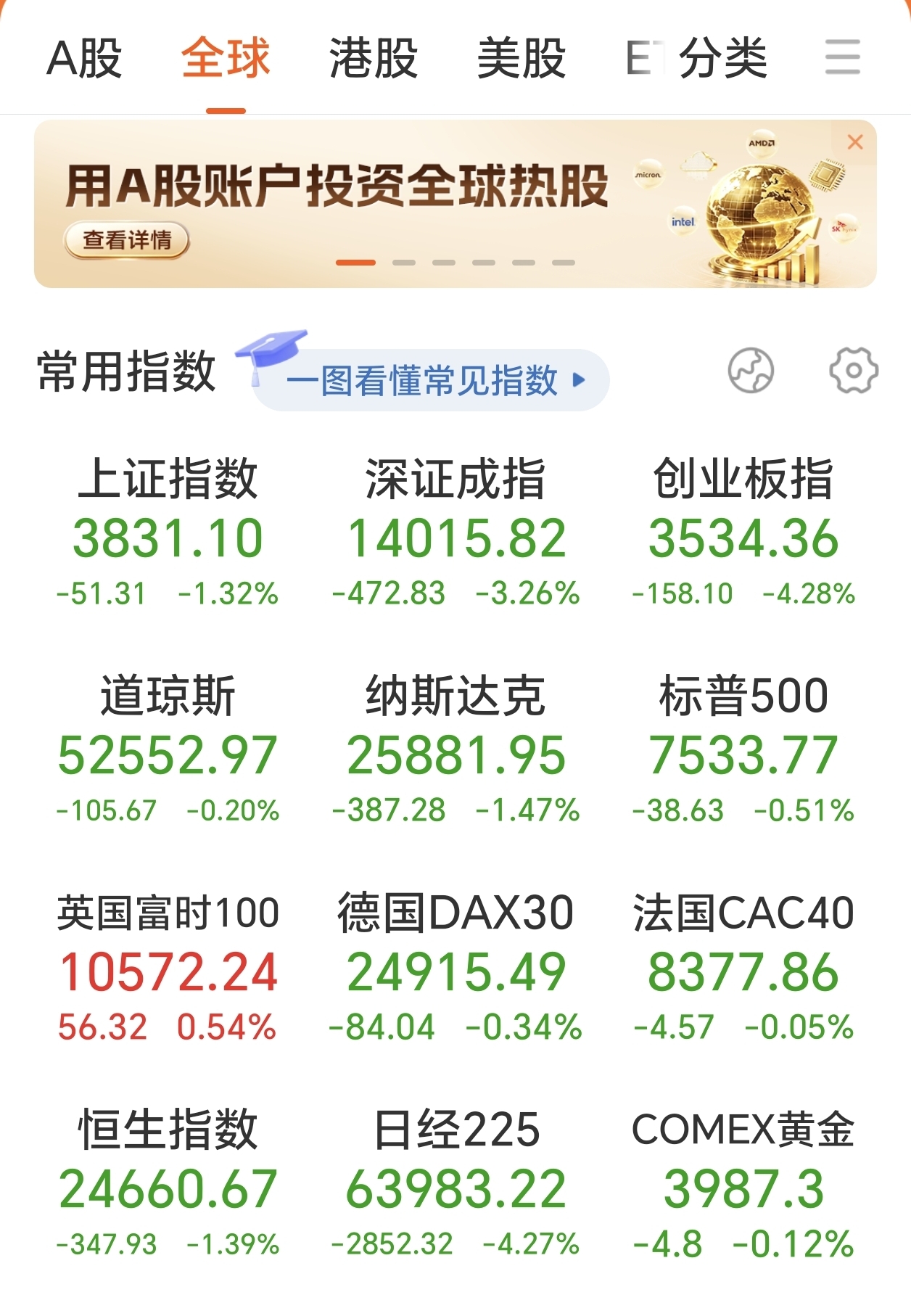Viewport: 911px width, 1316px height.
Task: Tap 查看详情 on the banner
Action: (127, 240)
